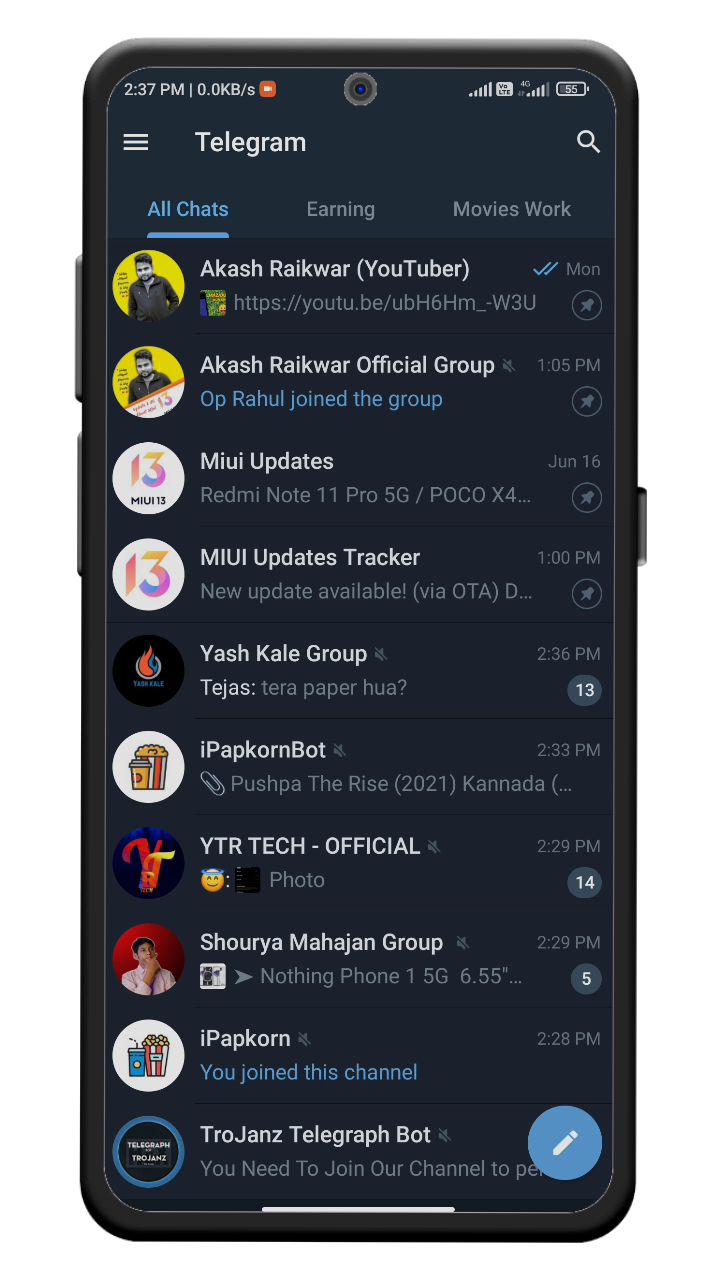Switch to the Movies Work tab
This screenshot has width=720, height=1280.
point(511,209)
